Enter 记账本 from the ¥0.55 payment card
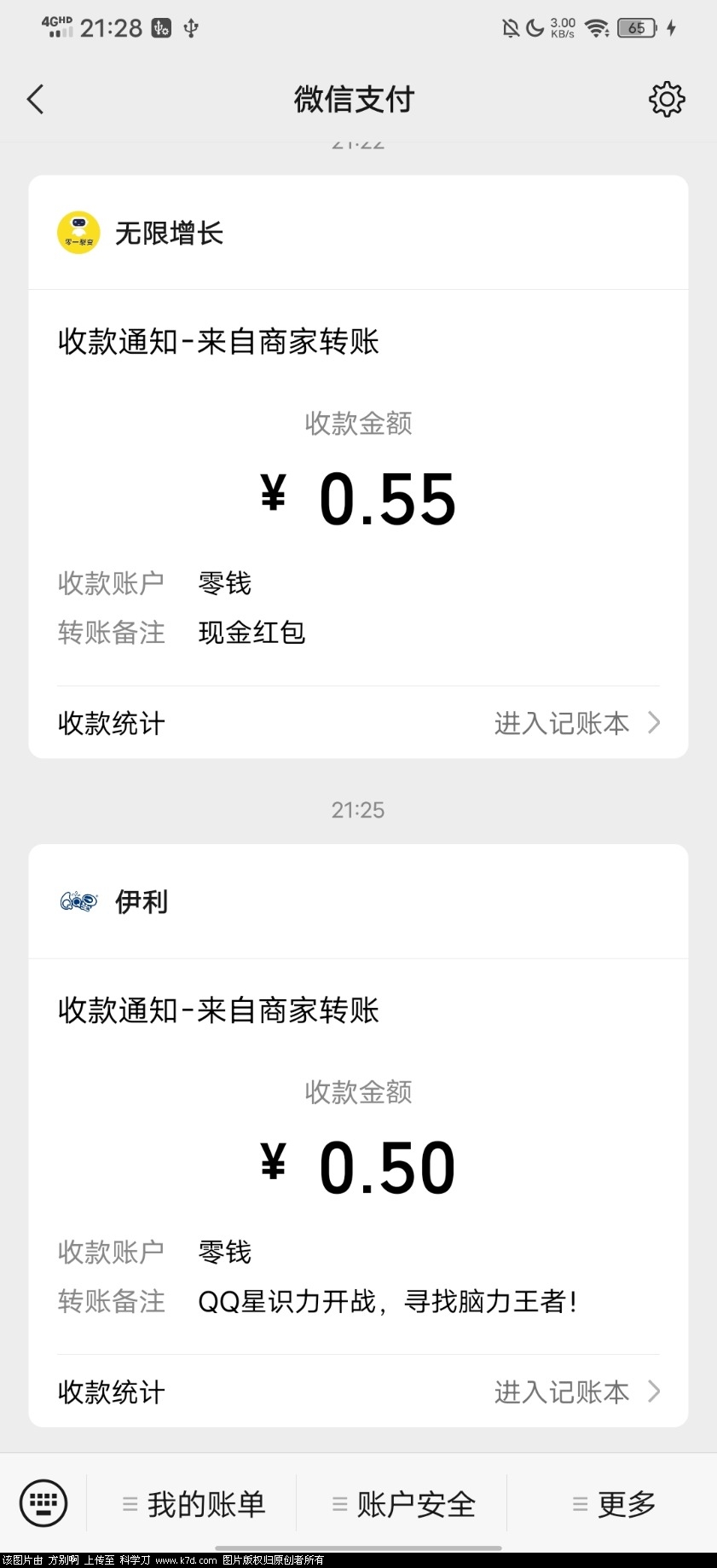Screen dimensions: 717x1568 pyautogui.click(x=576, y=723)
